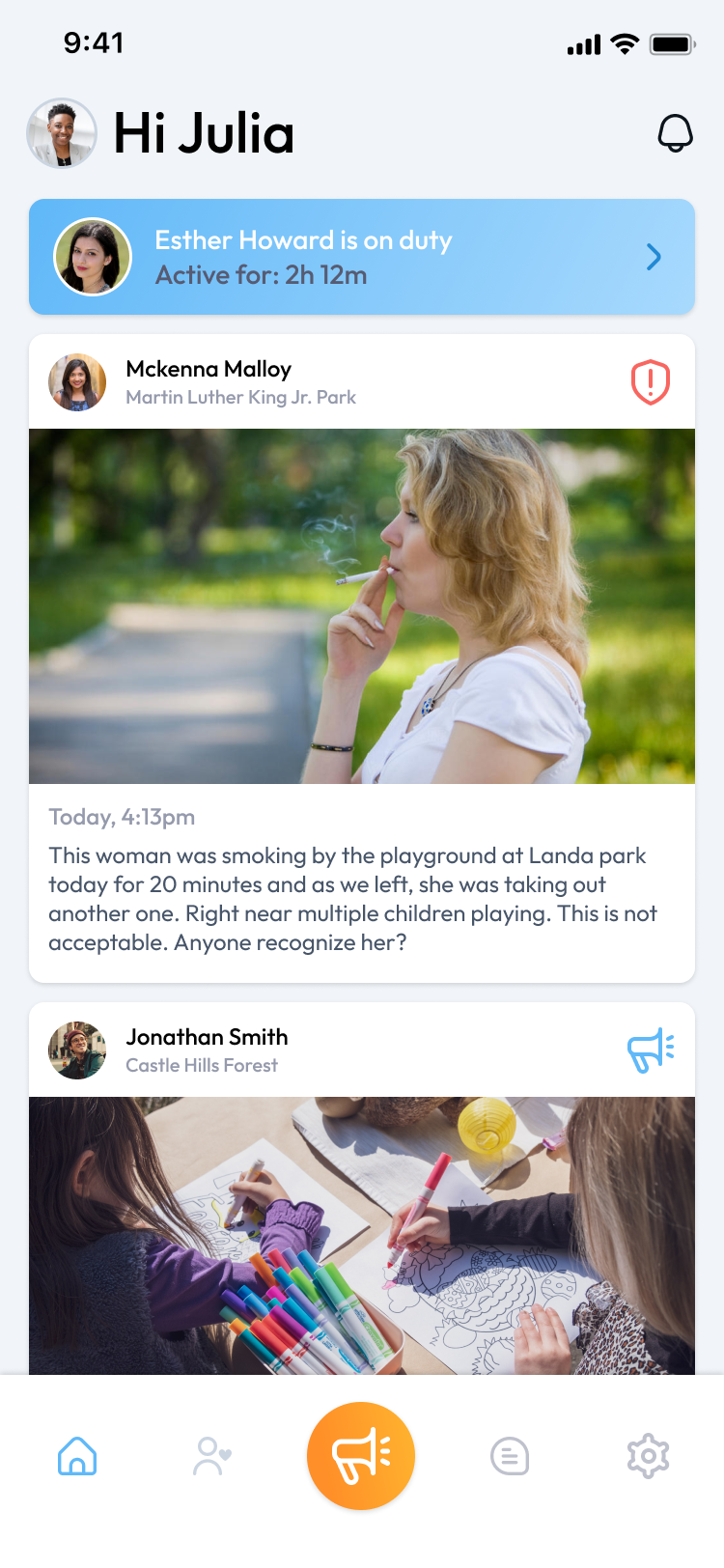View Jonathan Smith's avatar profile
The height and width of the screenshot is (1568, 724).
coord(77,1050)
